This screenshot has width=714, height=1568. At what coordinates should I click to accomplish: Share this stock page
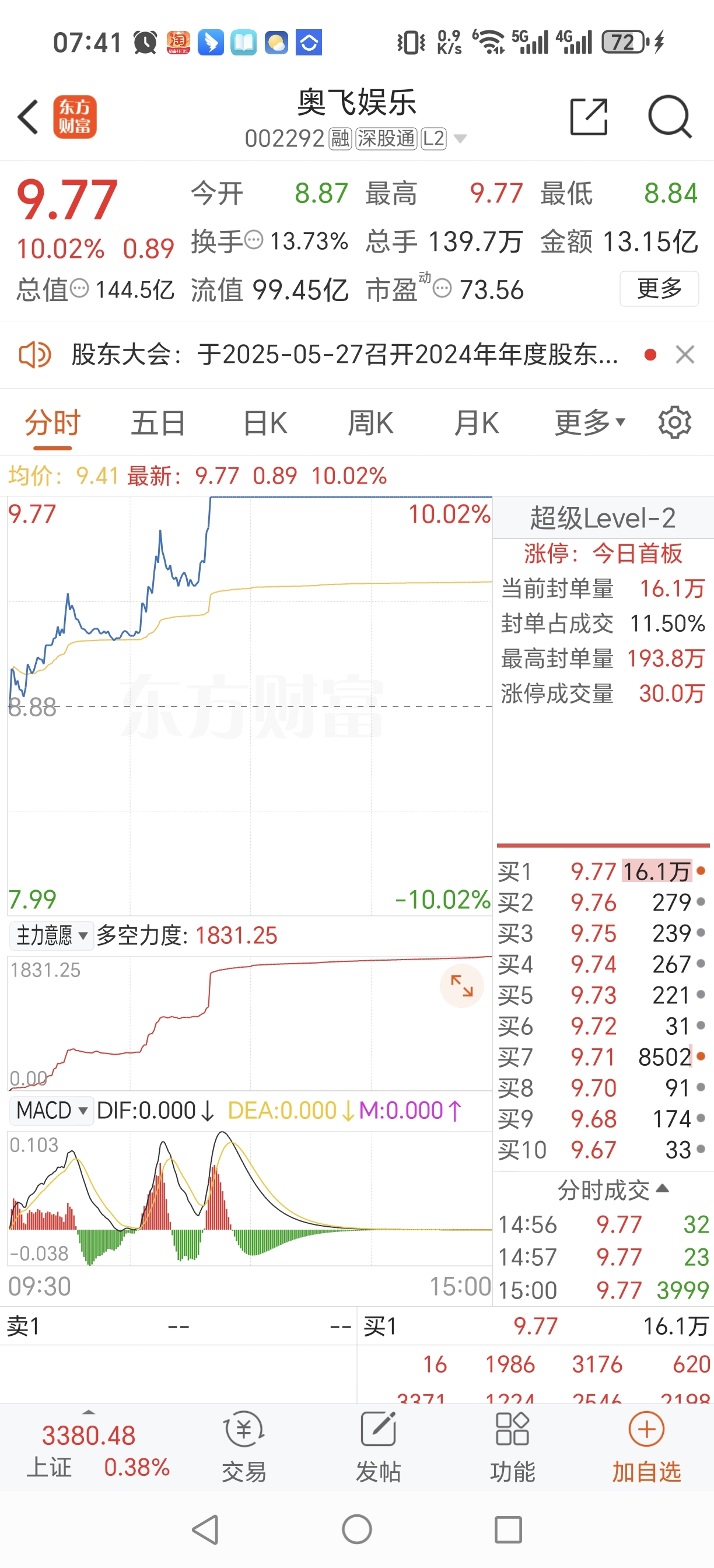point(589,116)
